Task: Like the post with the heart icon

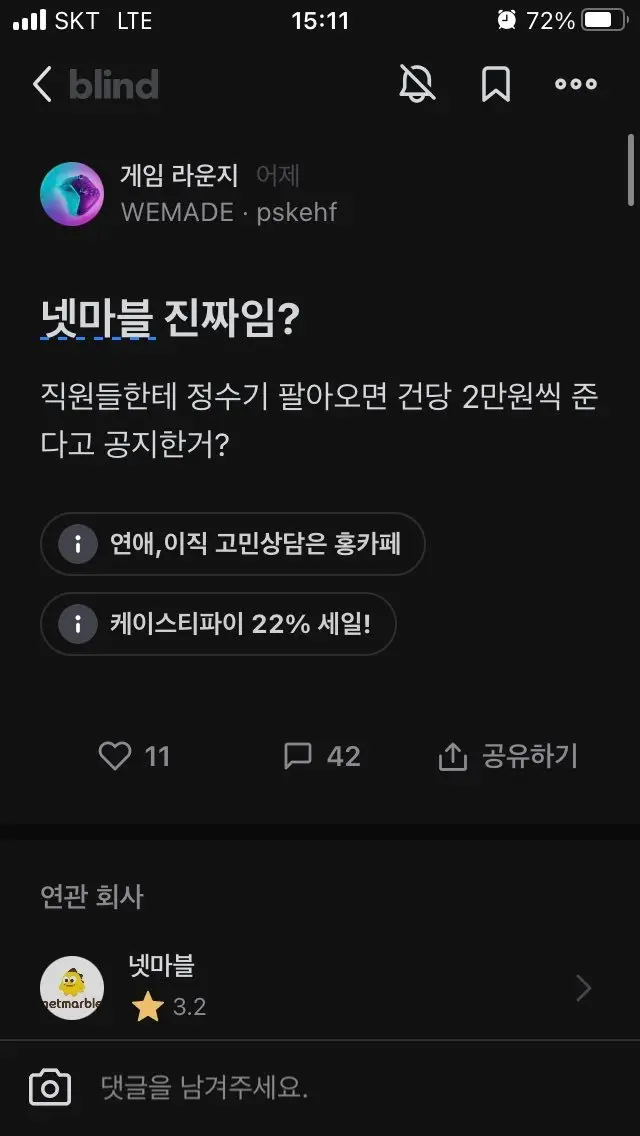Action: click(134, 756)
